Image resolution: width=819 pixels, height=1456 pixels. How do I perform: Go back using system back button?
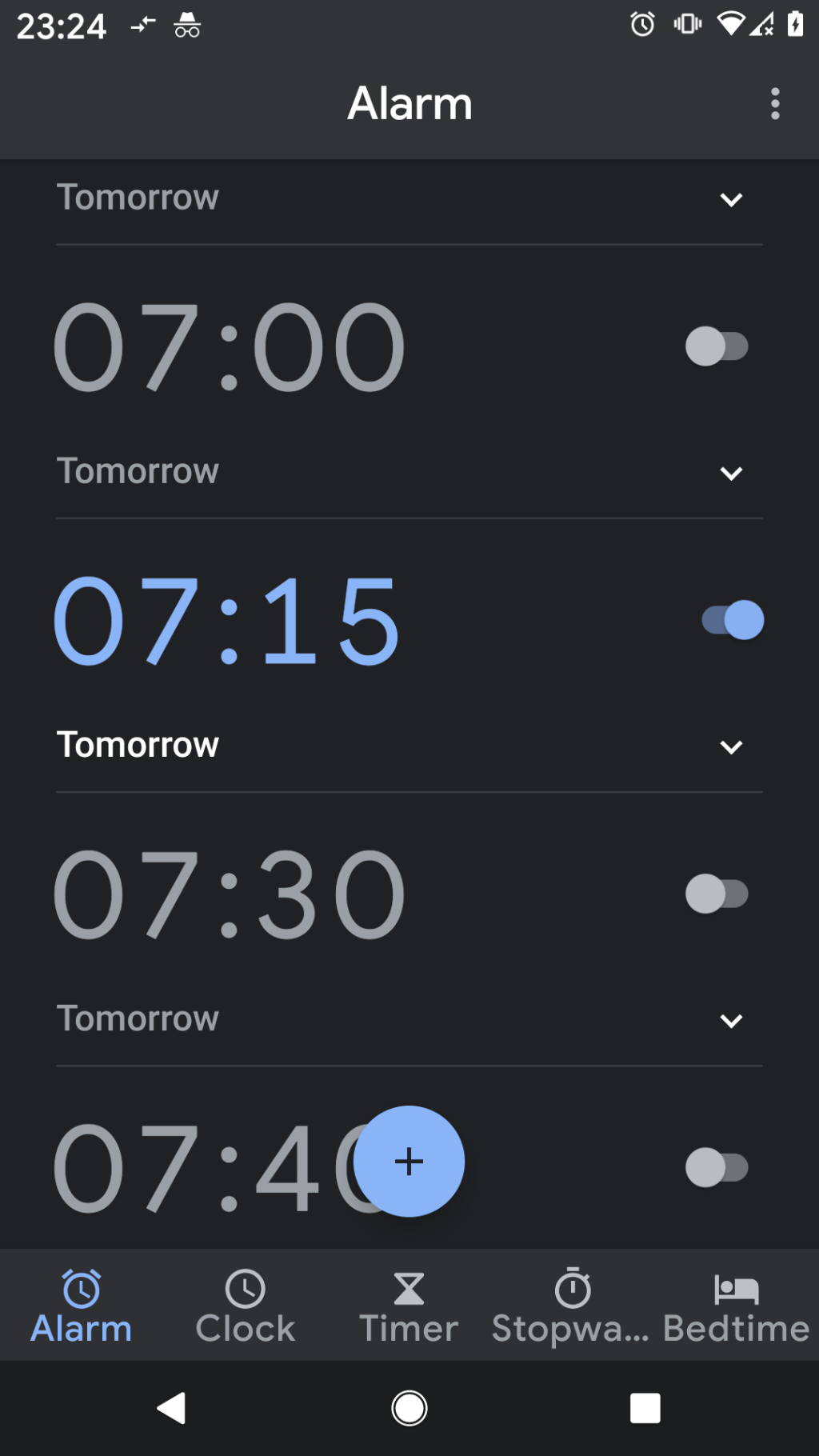point(172,1408)
